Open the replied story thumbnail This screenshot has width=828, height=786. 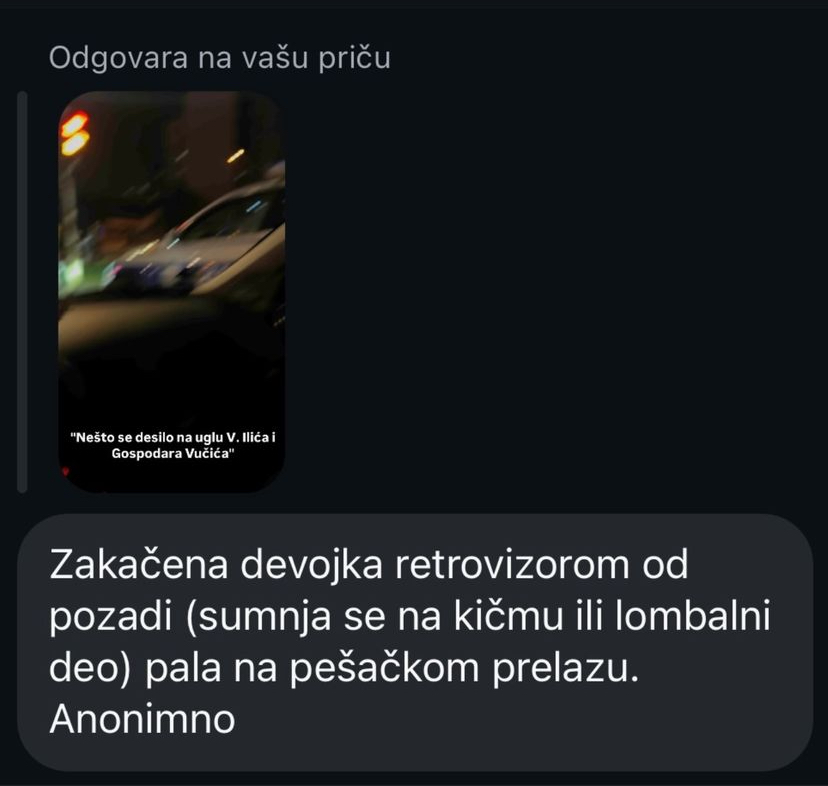pyautogui.click(x=172, y=290)
